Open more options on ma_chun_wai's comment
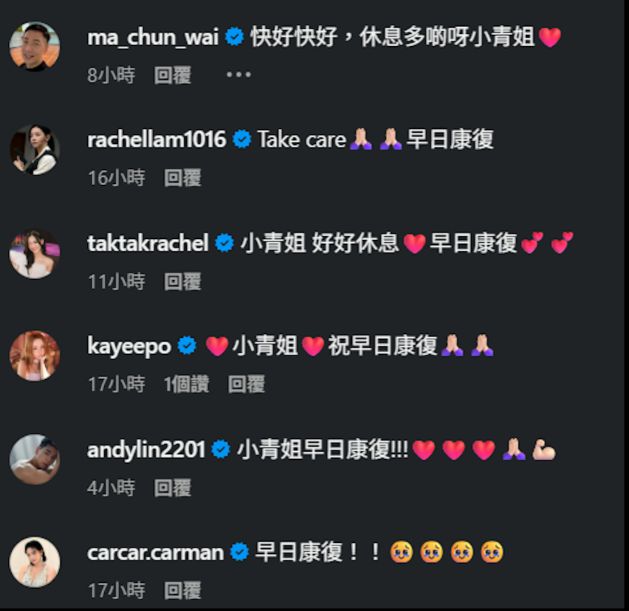Screen dimensions: 629x611 [238, 75]
